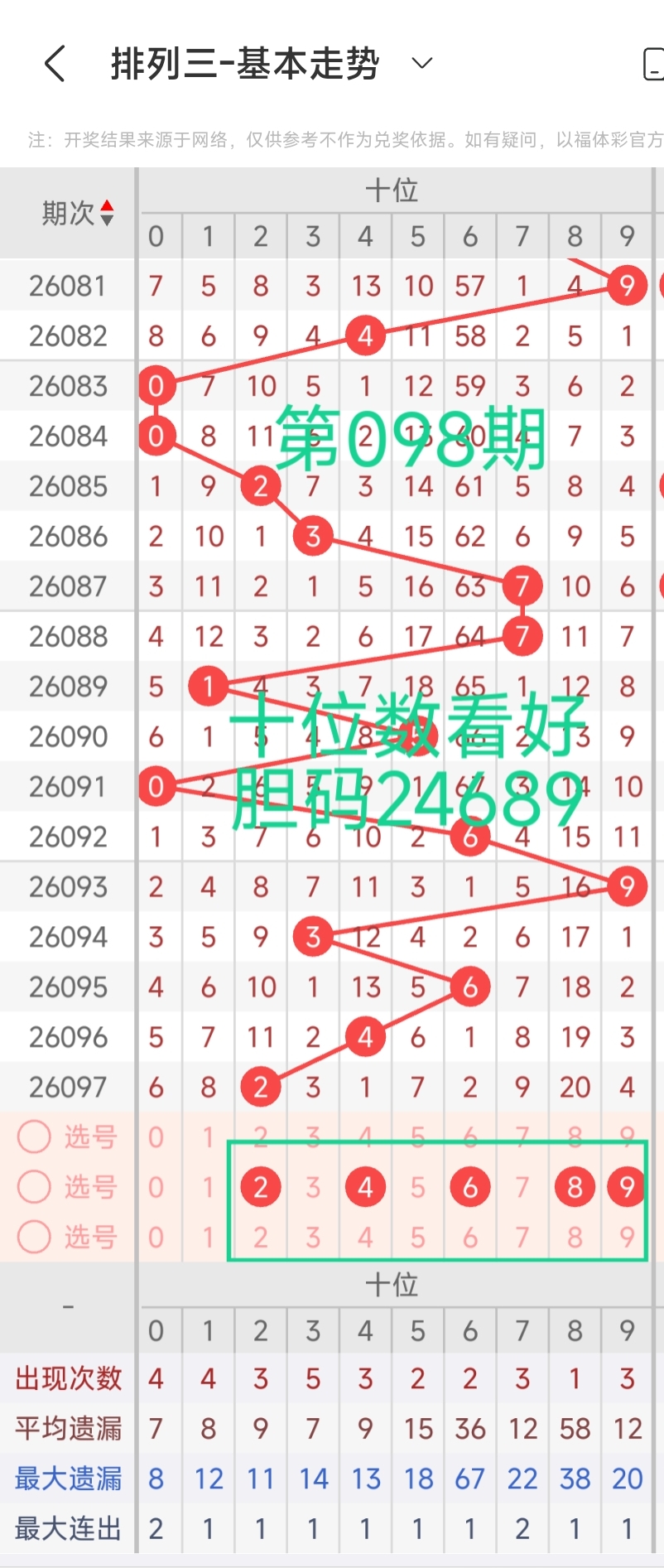Select the highlighted red 9 in row 26081
Screen dimensions: 664x1568
tap(626, 285)
